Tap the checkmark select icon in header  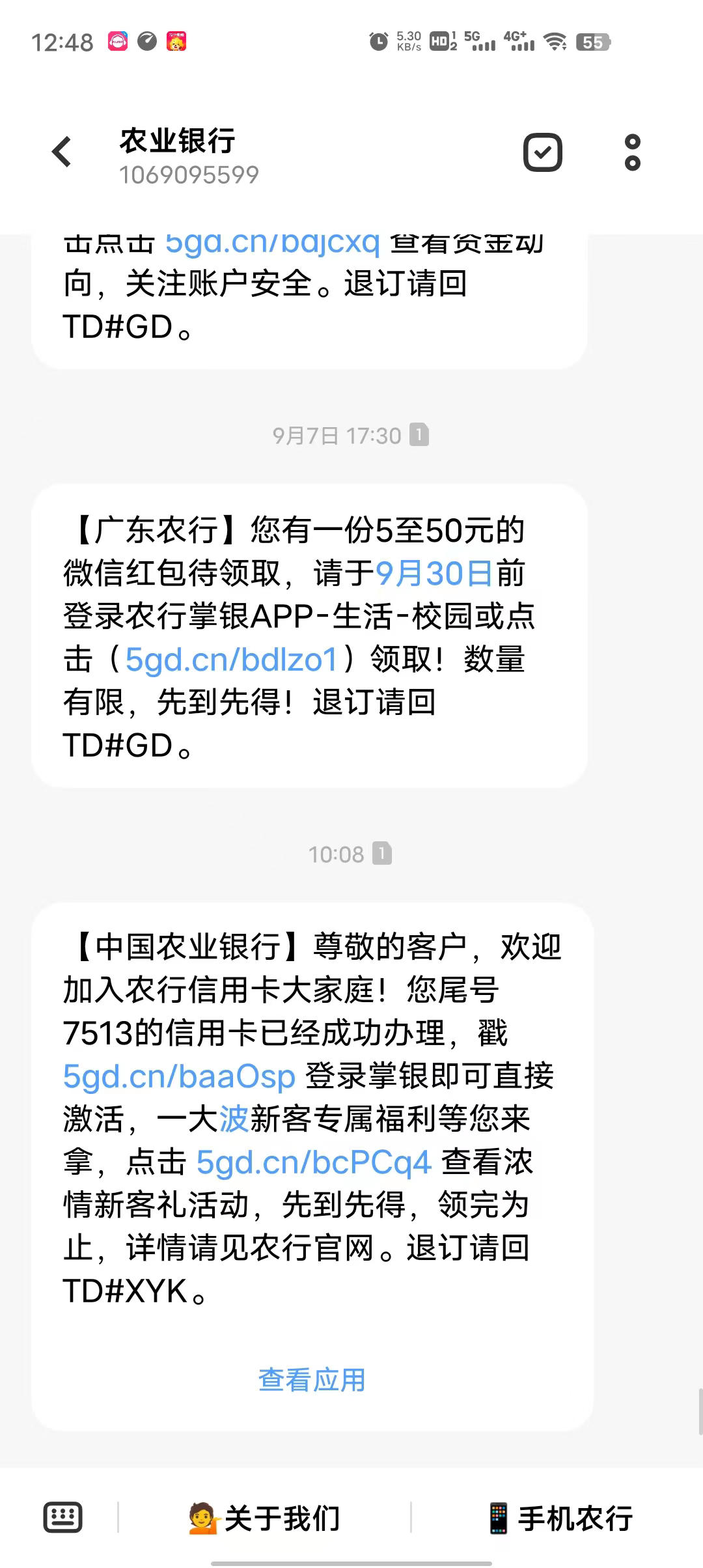click(543, 152)
